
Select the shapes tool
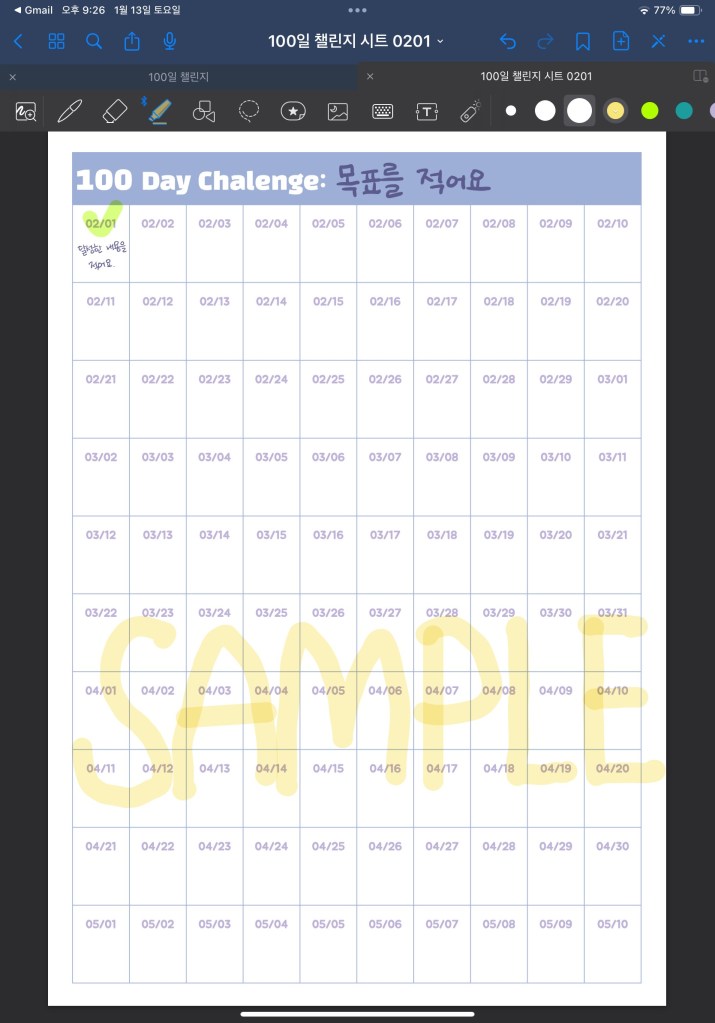(204, 111)
